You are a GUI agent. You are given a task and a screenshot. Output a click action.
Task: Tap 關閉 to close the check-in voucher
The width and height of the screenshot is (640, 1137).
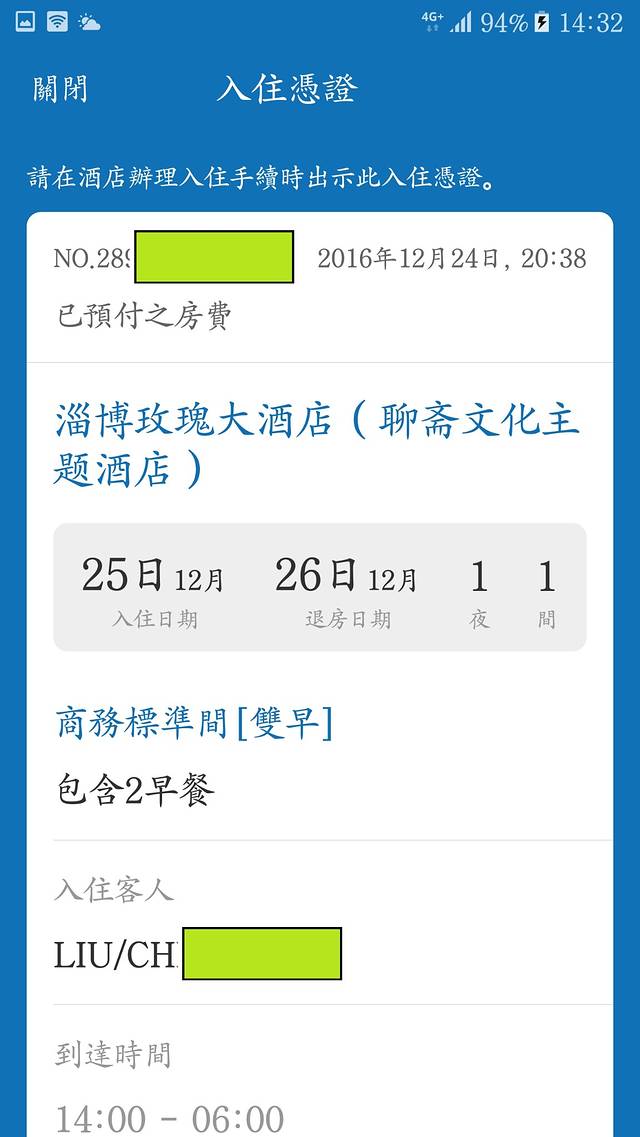[60, 89]
